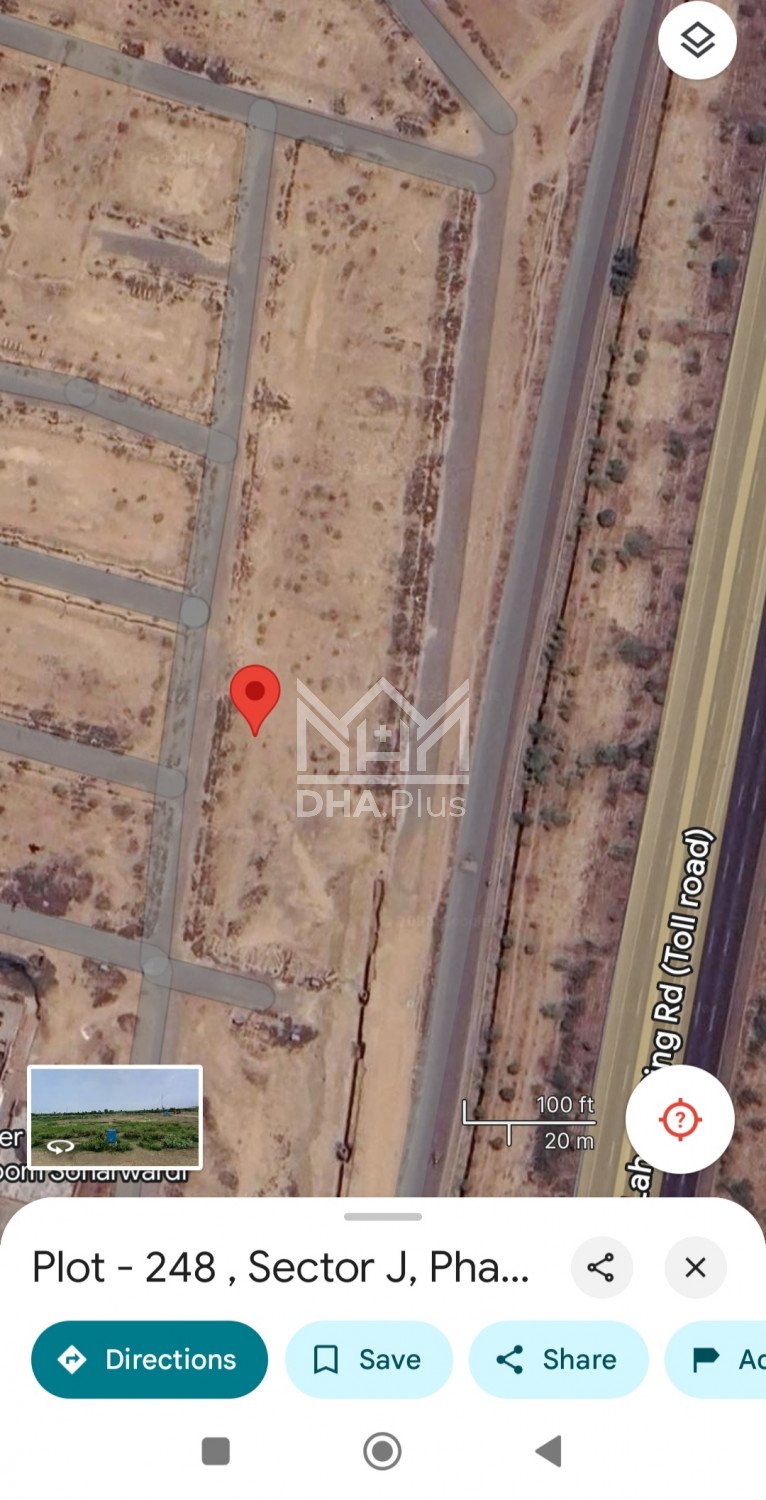Go back using system navigation
This screenshot has height=1500, width=766.
(x=548, y=1451)
